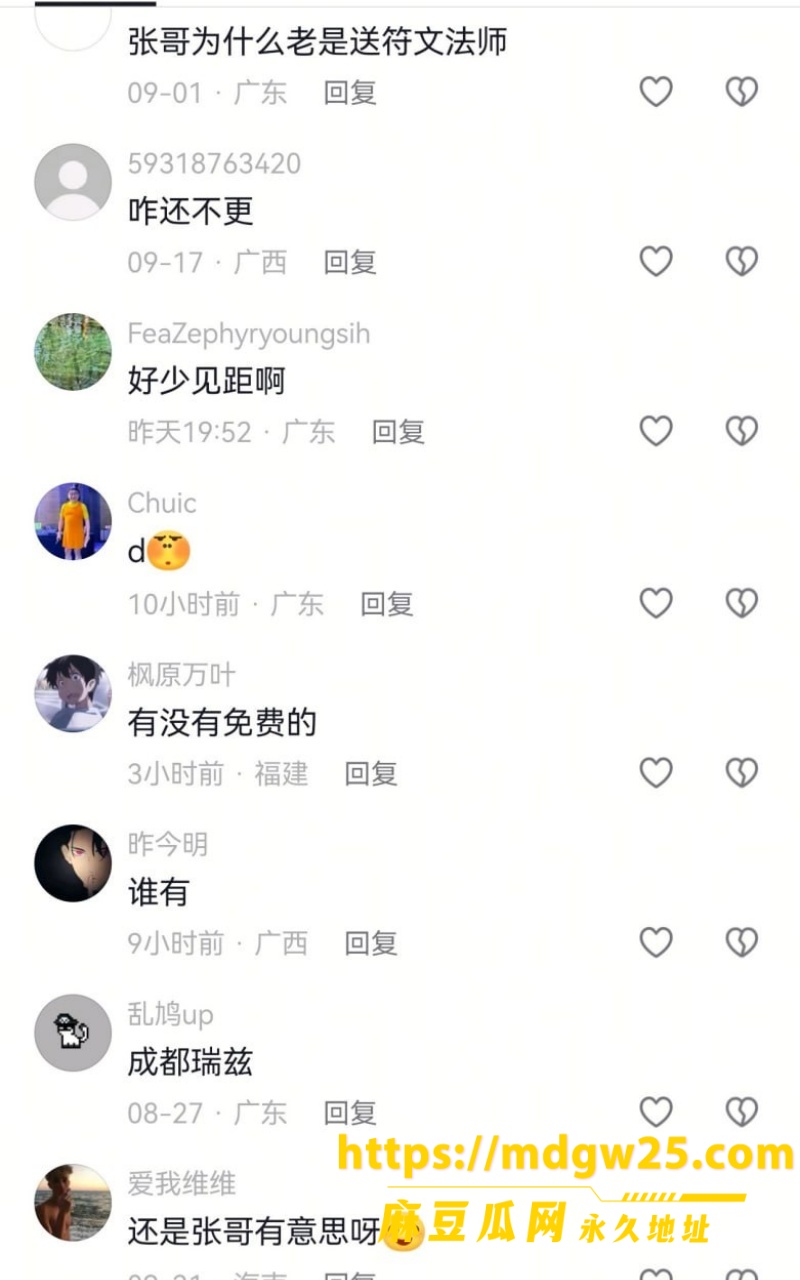800x1280 pixels.
Task: Reply to Chuic's comment
Action: click(387, 604)
